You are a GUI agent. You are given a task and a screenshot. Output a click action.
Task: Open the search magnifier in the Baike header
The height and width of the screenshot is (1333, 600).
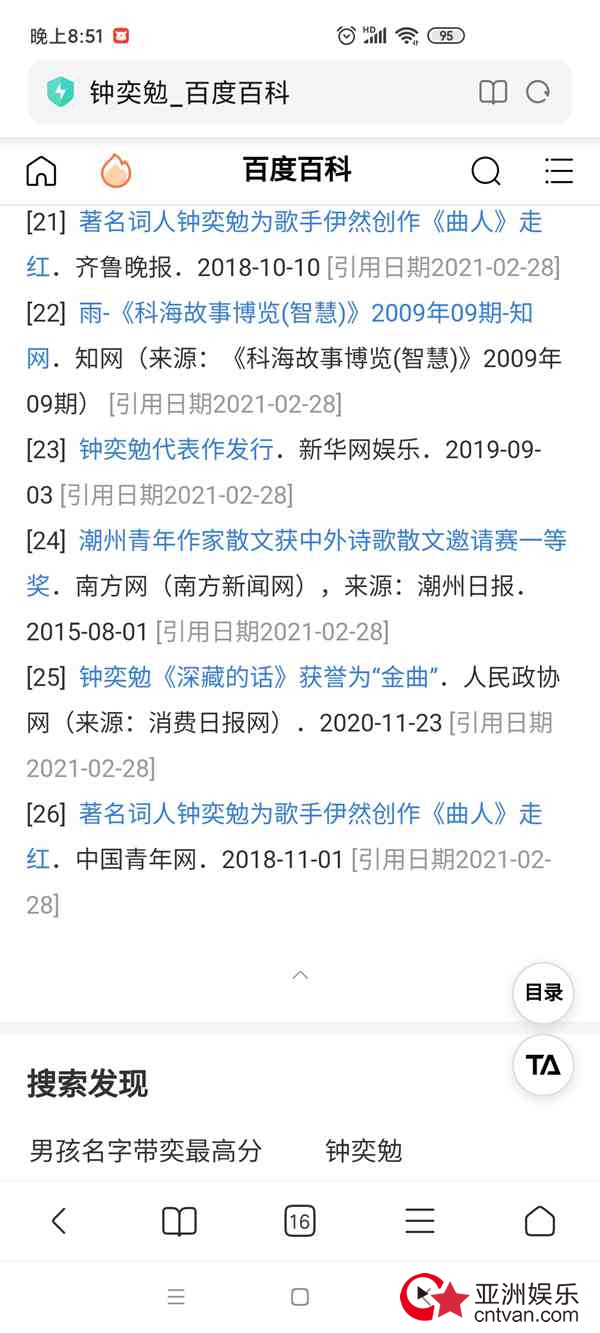(x=486, y=172)
